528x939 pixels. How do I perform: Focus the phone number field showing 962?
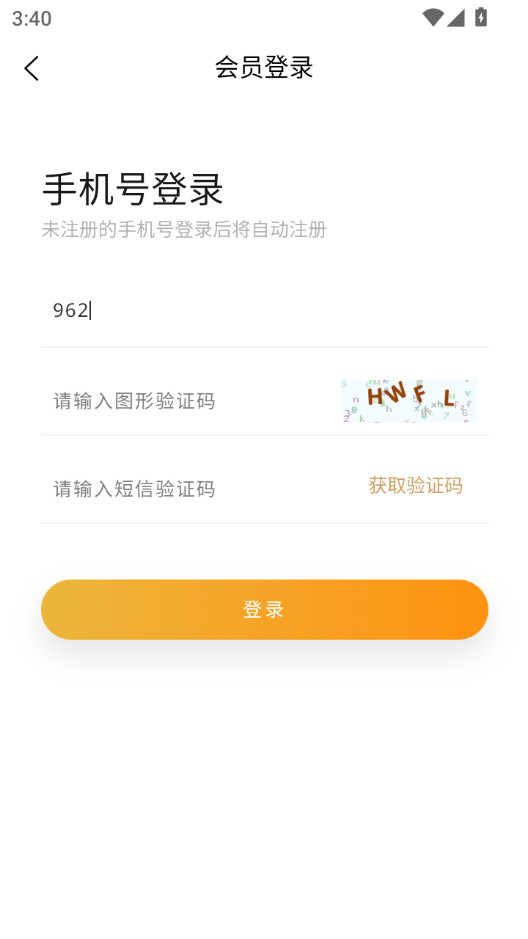coord(264,310)
